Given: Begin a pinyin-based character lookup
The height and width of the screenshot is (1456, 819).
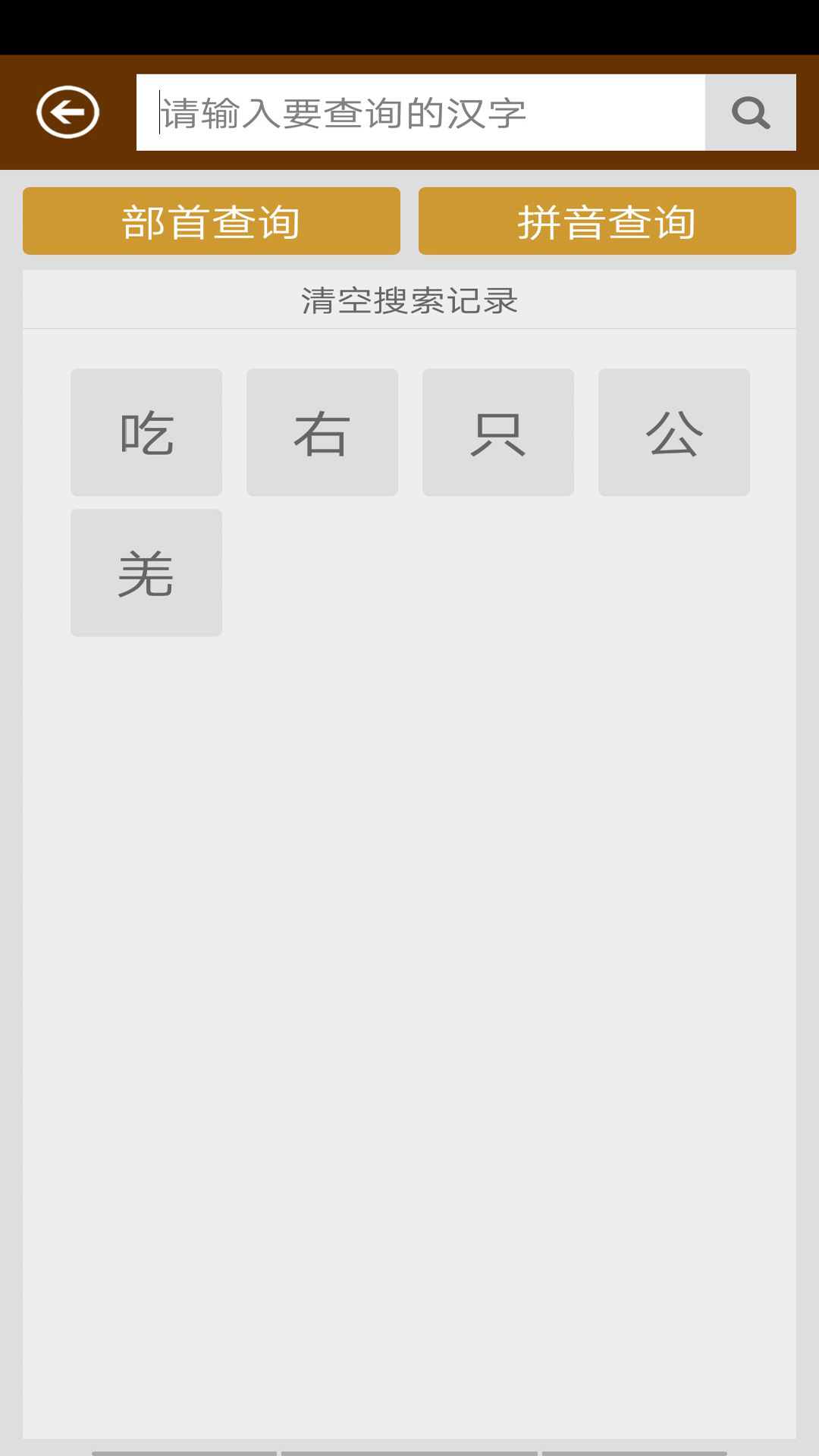Looking at the screenshot, I should [x=605, y=221].
